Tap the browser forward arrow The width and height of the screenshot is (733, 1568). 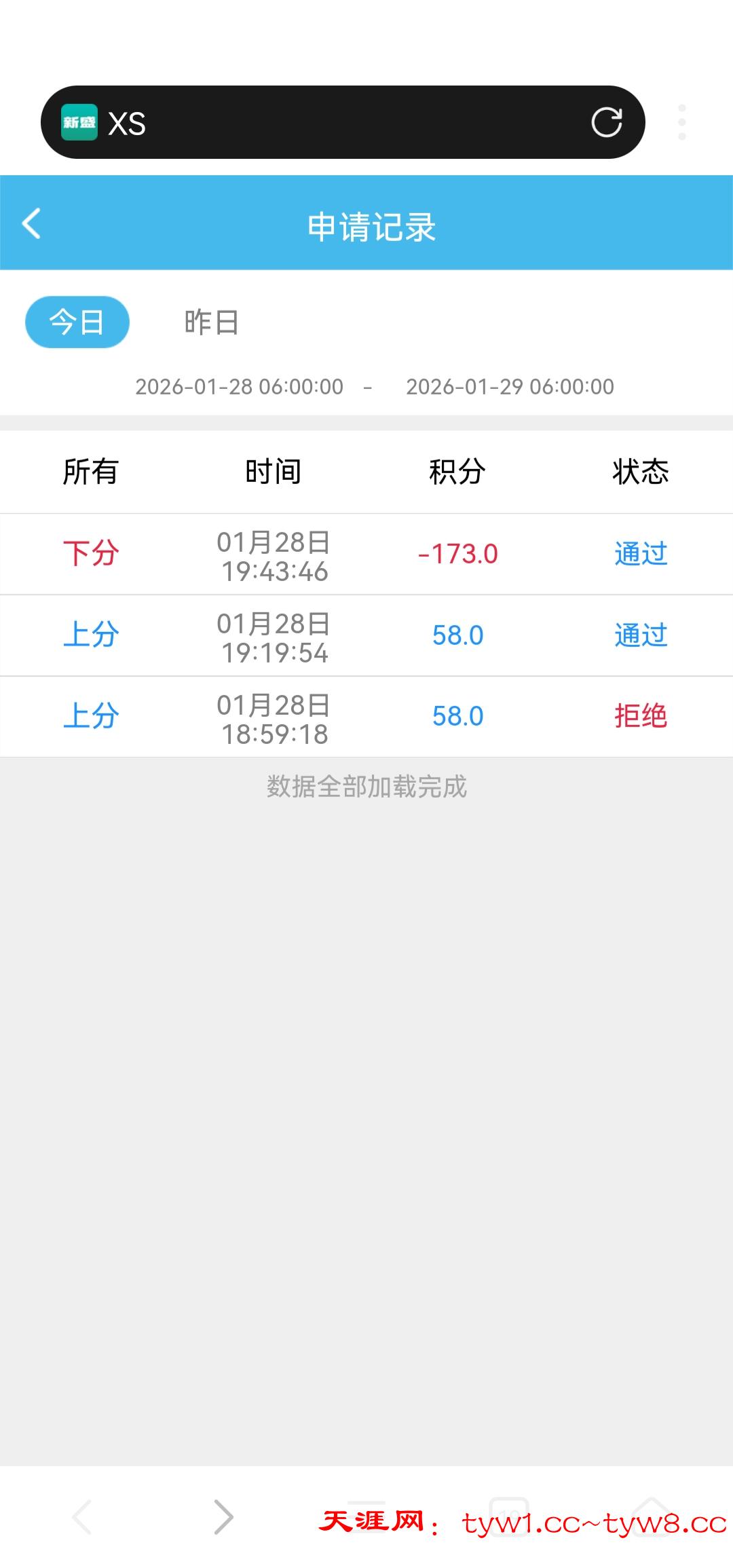[223, 1516]
